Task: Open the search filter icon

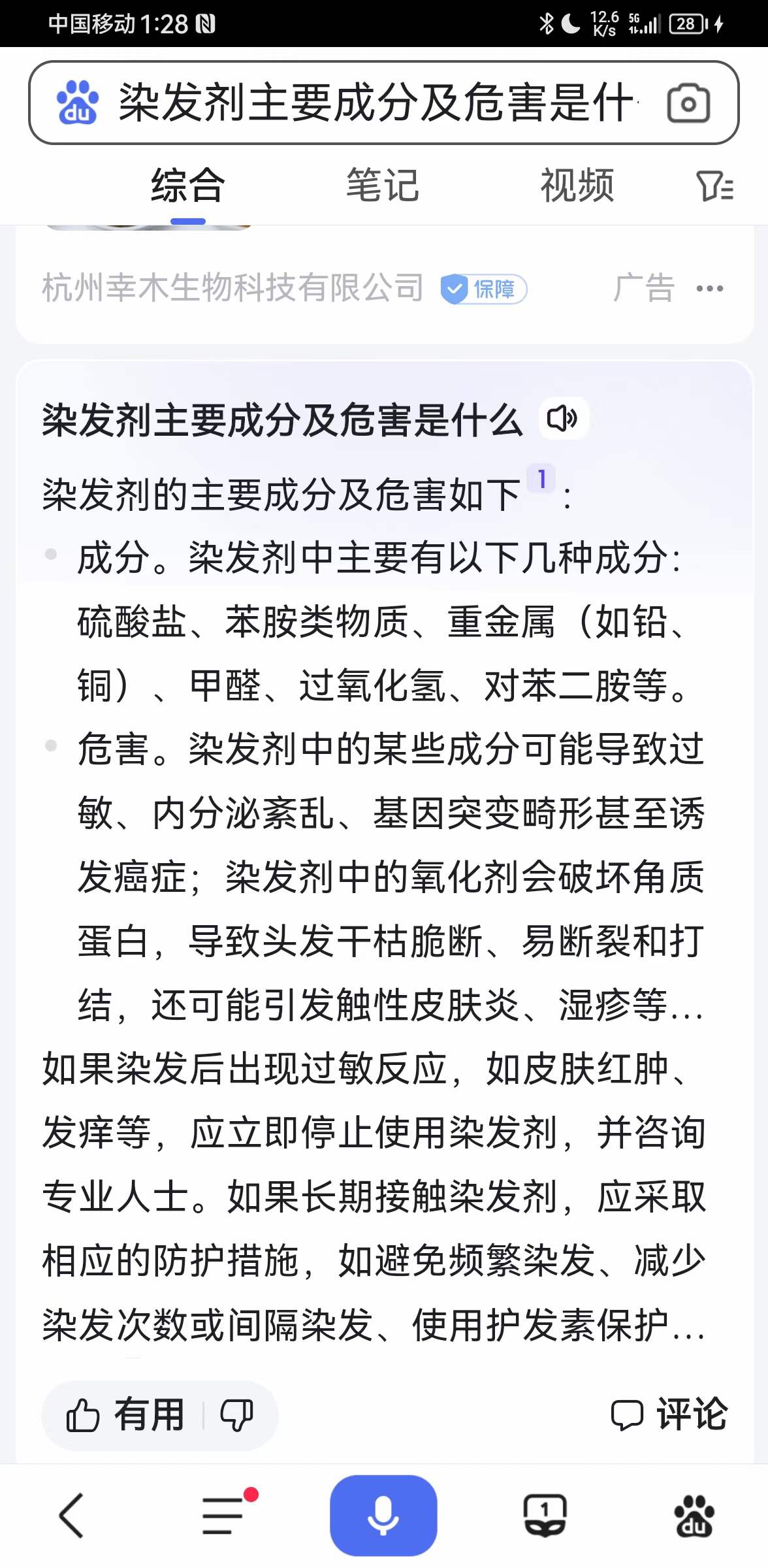Action: click(714, 186)
